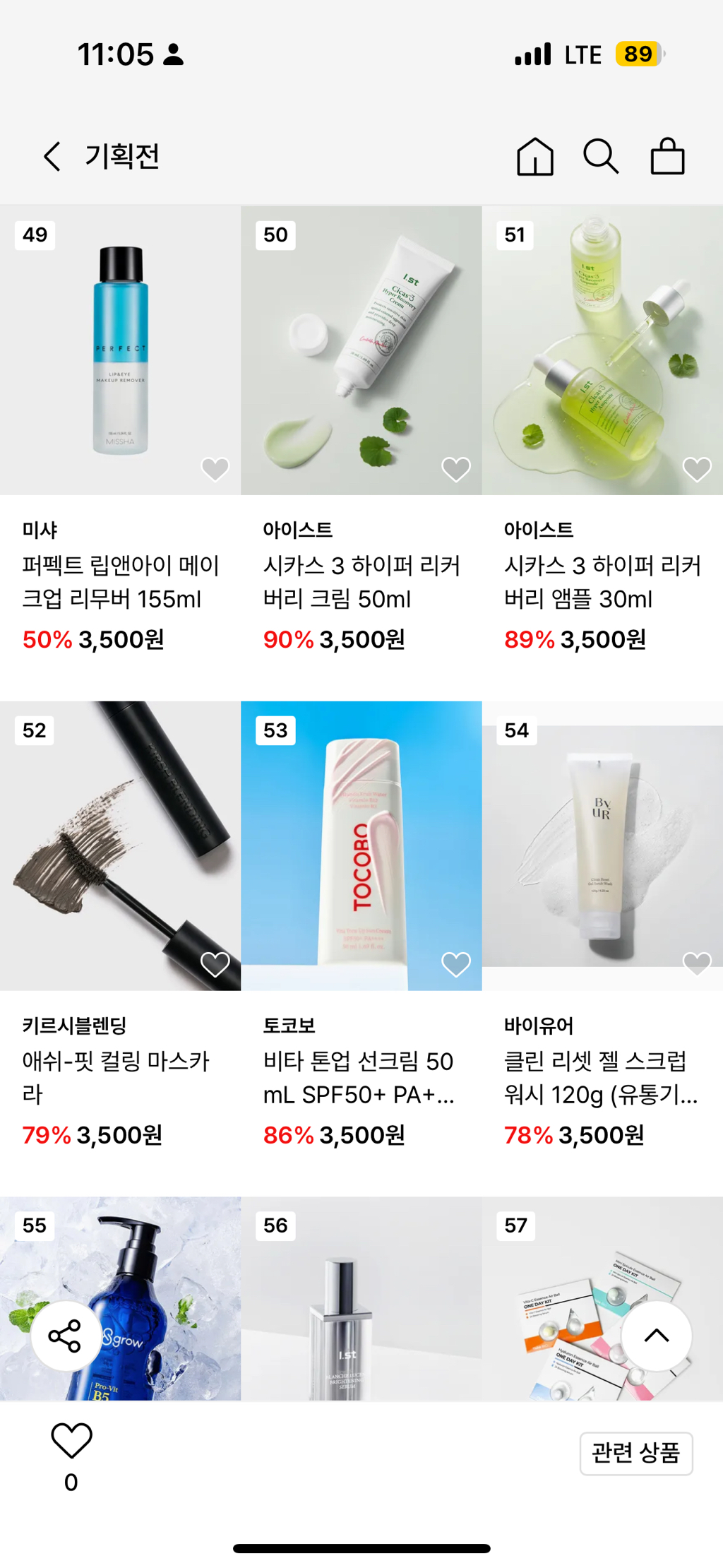Image resolution: width=723 pixels, height=1568 pixels.
Task: Share this 기획전 page
Action: 65,1336
